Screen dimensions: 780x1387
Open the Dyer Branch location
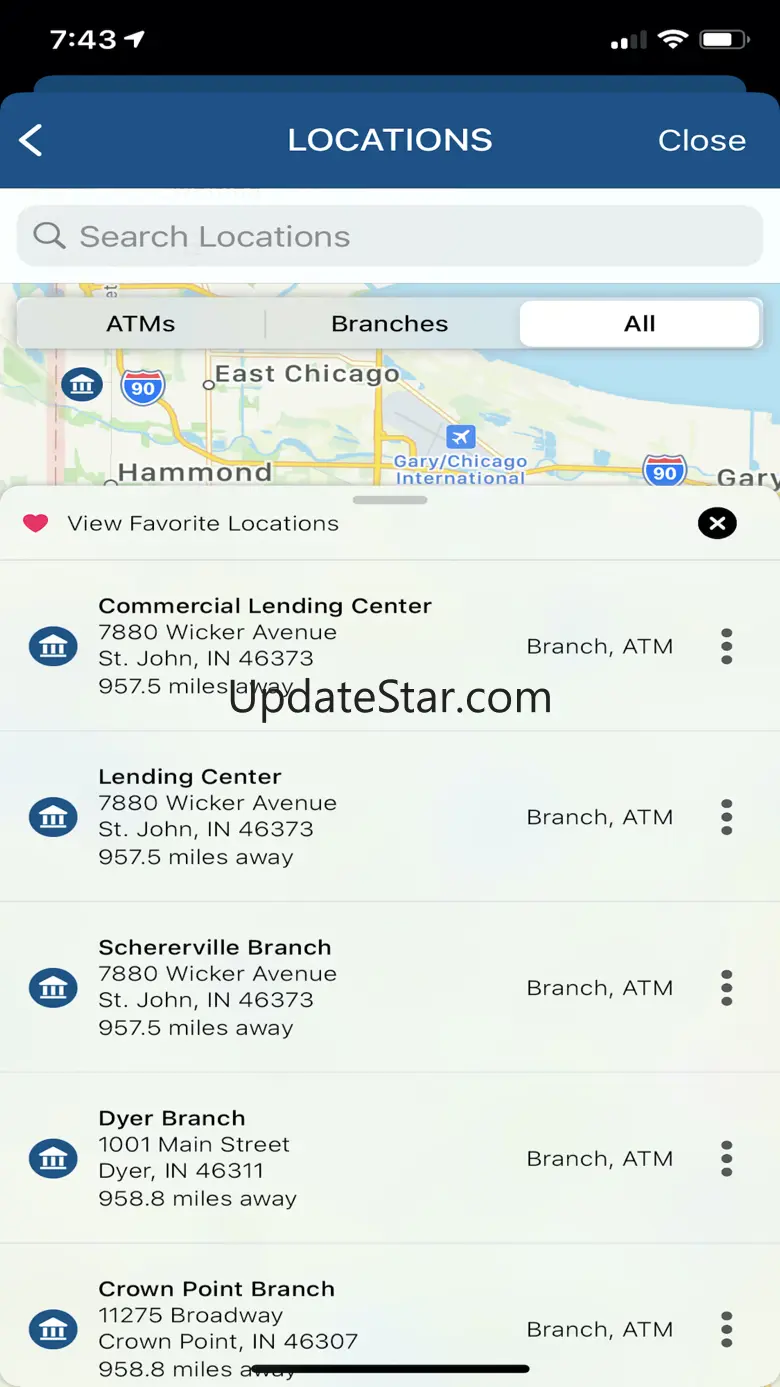pyautogui.click(x=390, y=1159)
